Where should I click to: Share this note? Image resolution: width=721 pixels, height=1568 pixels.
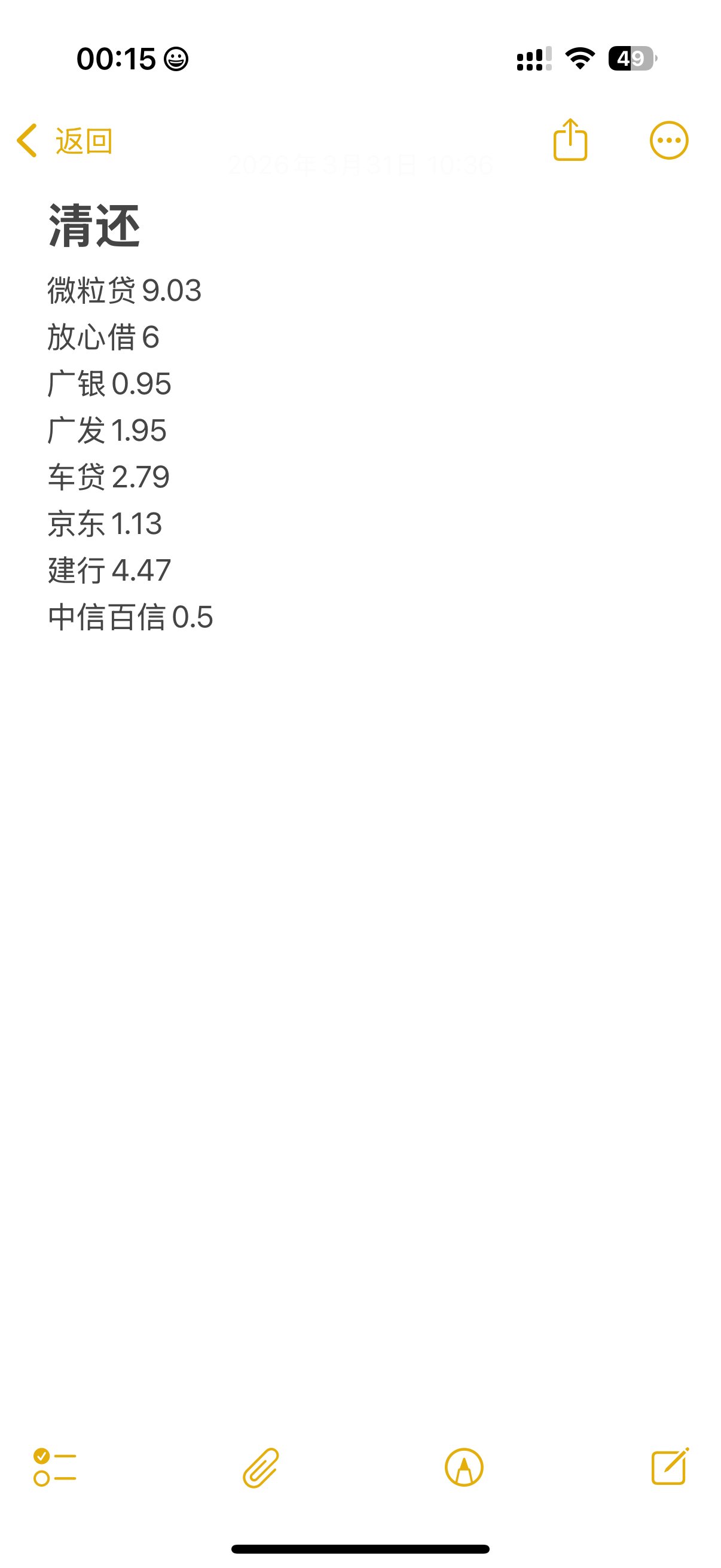570,140
